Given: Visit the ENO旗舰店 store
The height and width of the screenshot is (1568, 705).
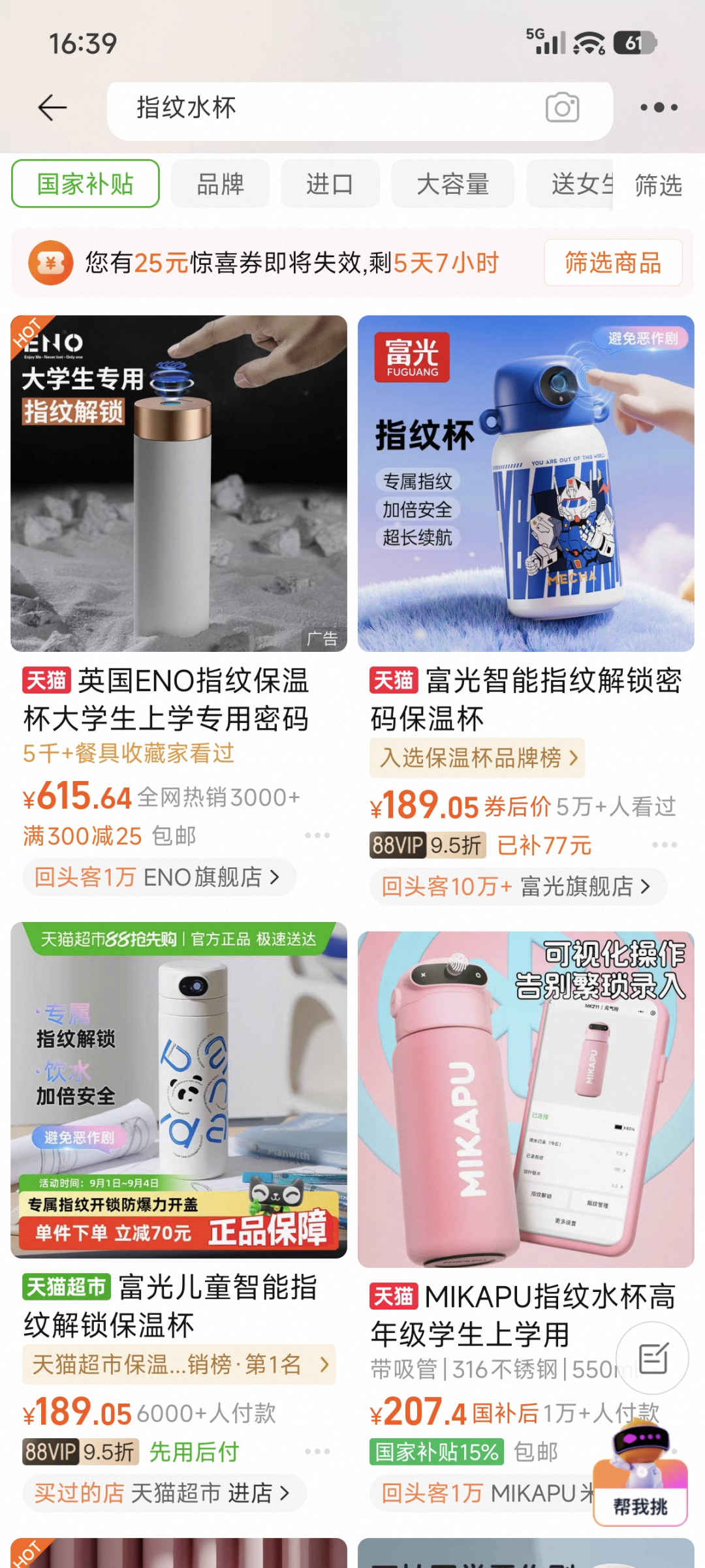Looking at the screenshot, I should pos(159,877).
